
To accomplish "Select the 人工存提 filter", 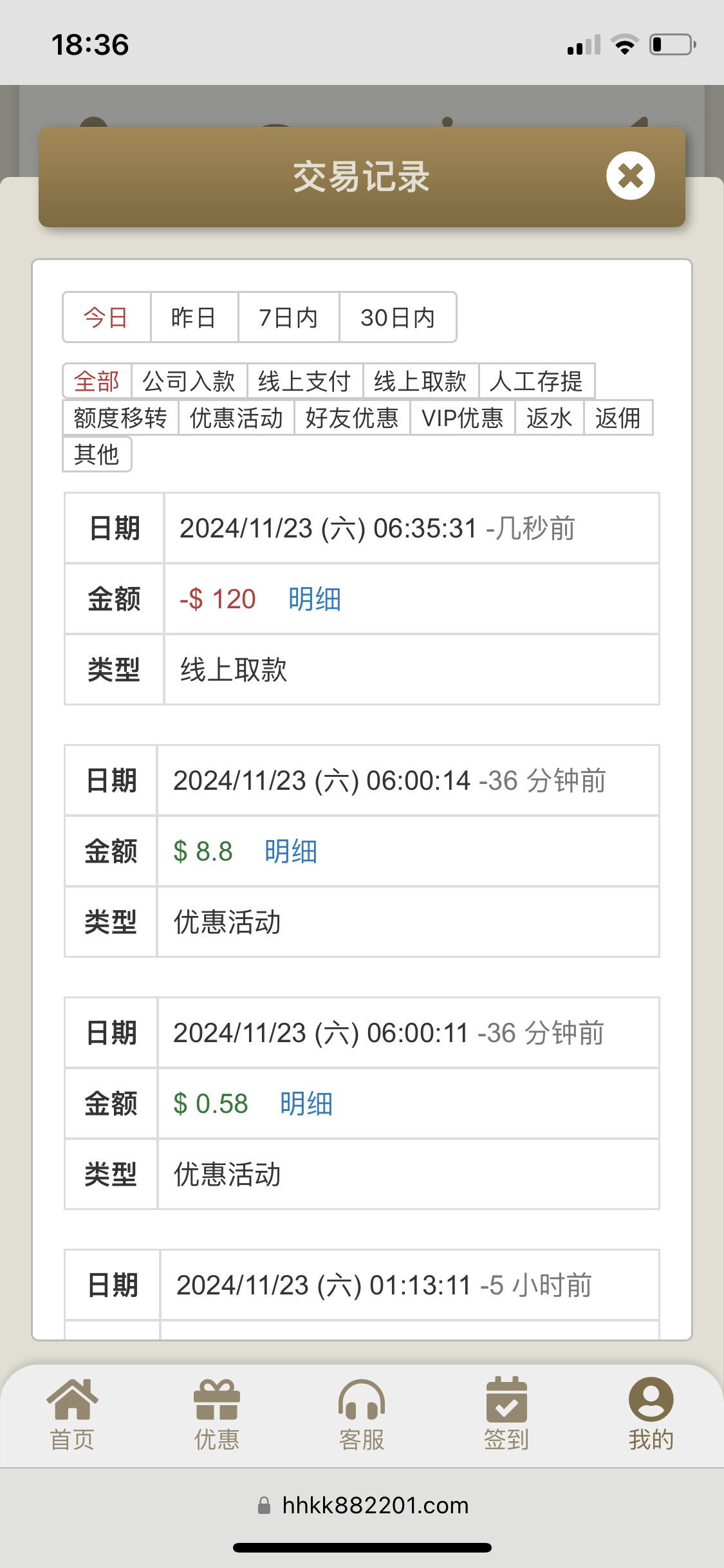I will click(537, 381).
